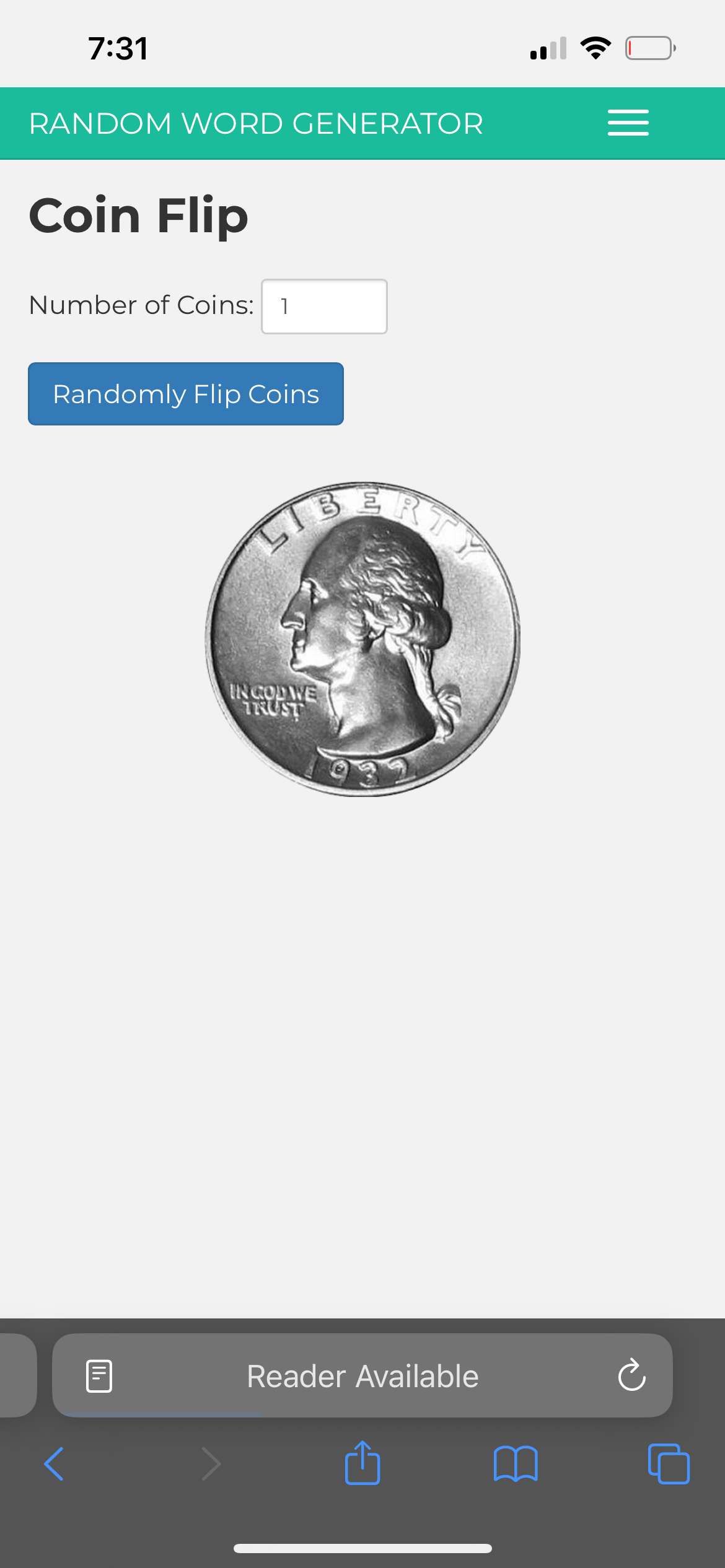Go back to previous page
725x1568 pixels.
(55, 1464)
